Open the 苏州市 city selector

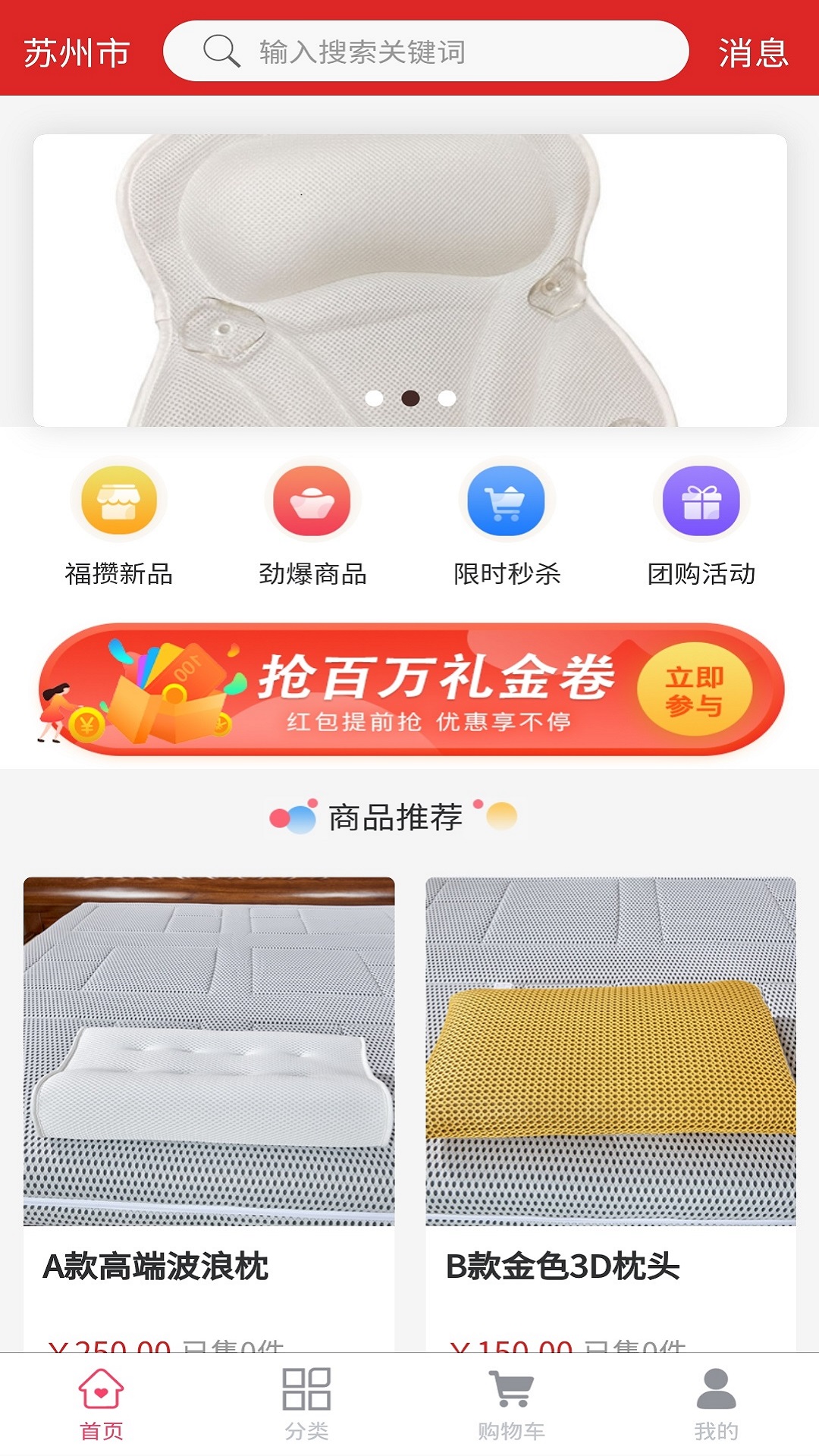77,53
